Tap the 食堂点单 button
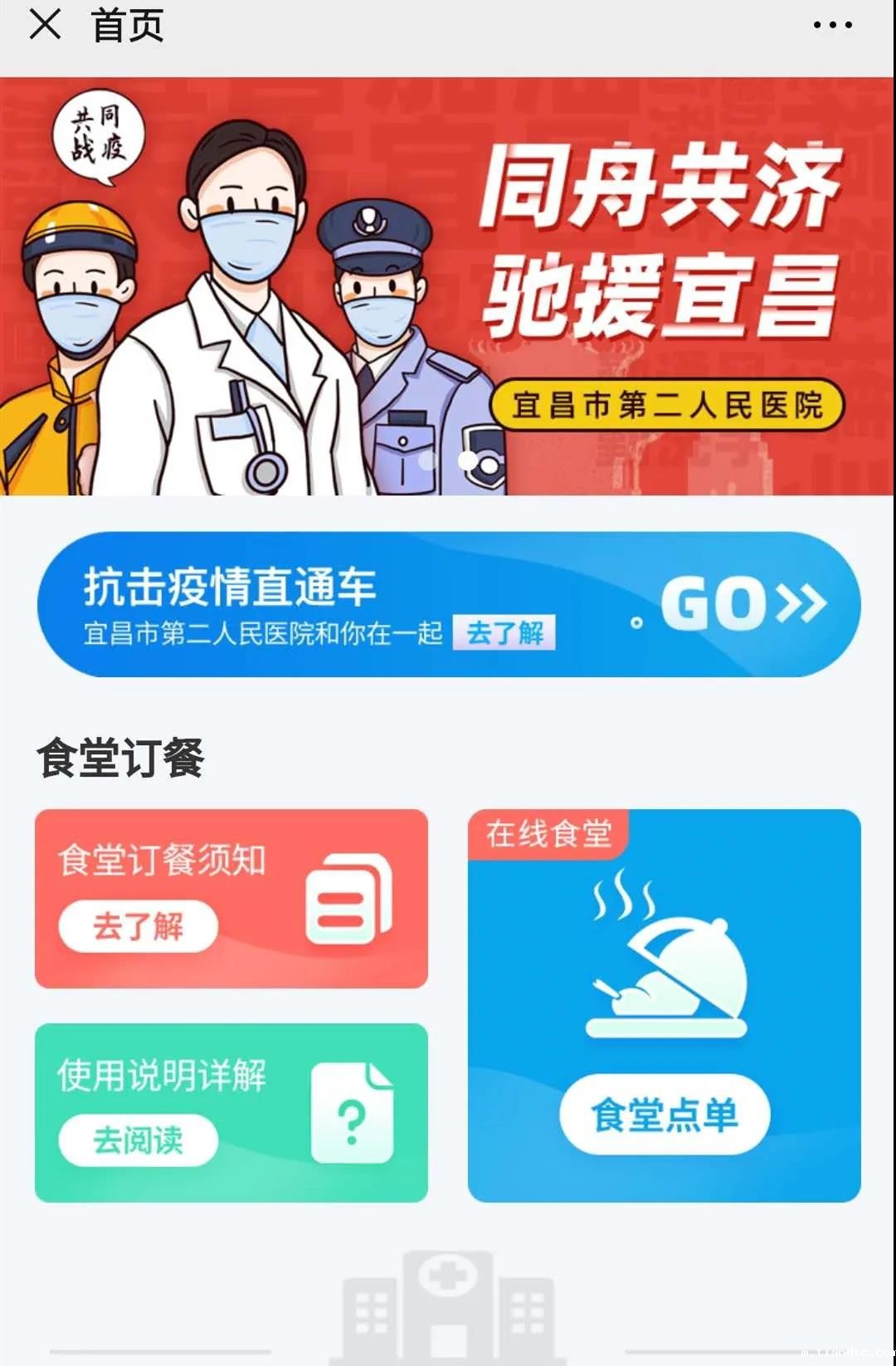 click(x=665, y=1115)
